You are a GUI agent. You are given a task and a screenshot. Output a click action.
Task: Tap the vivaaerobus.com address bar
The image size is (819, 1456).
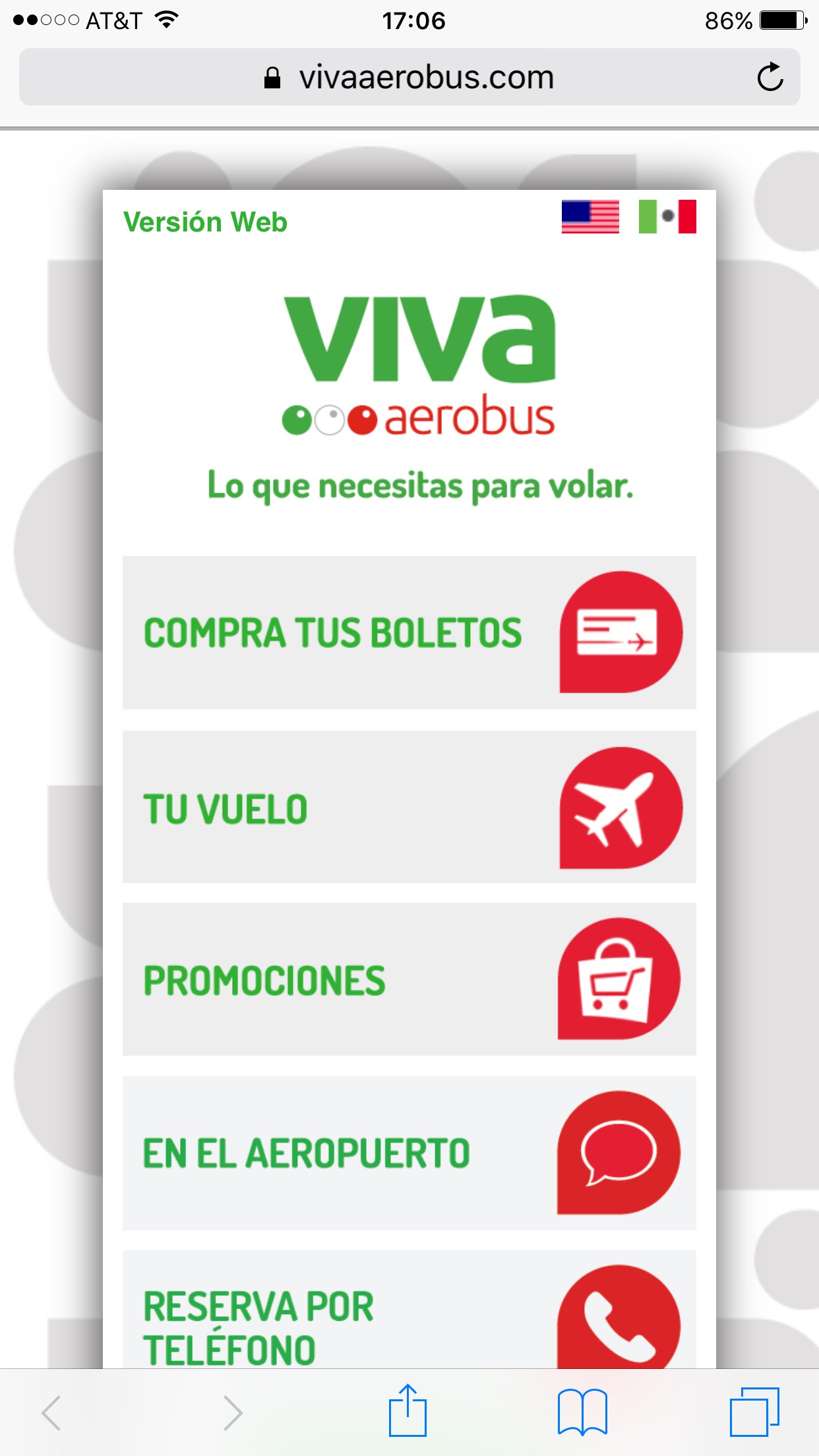click(409, 77)
